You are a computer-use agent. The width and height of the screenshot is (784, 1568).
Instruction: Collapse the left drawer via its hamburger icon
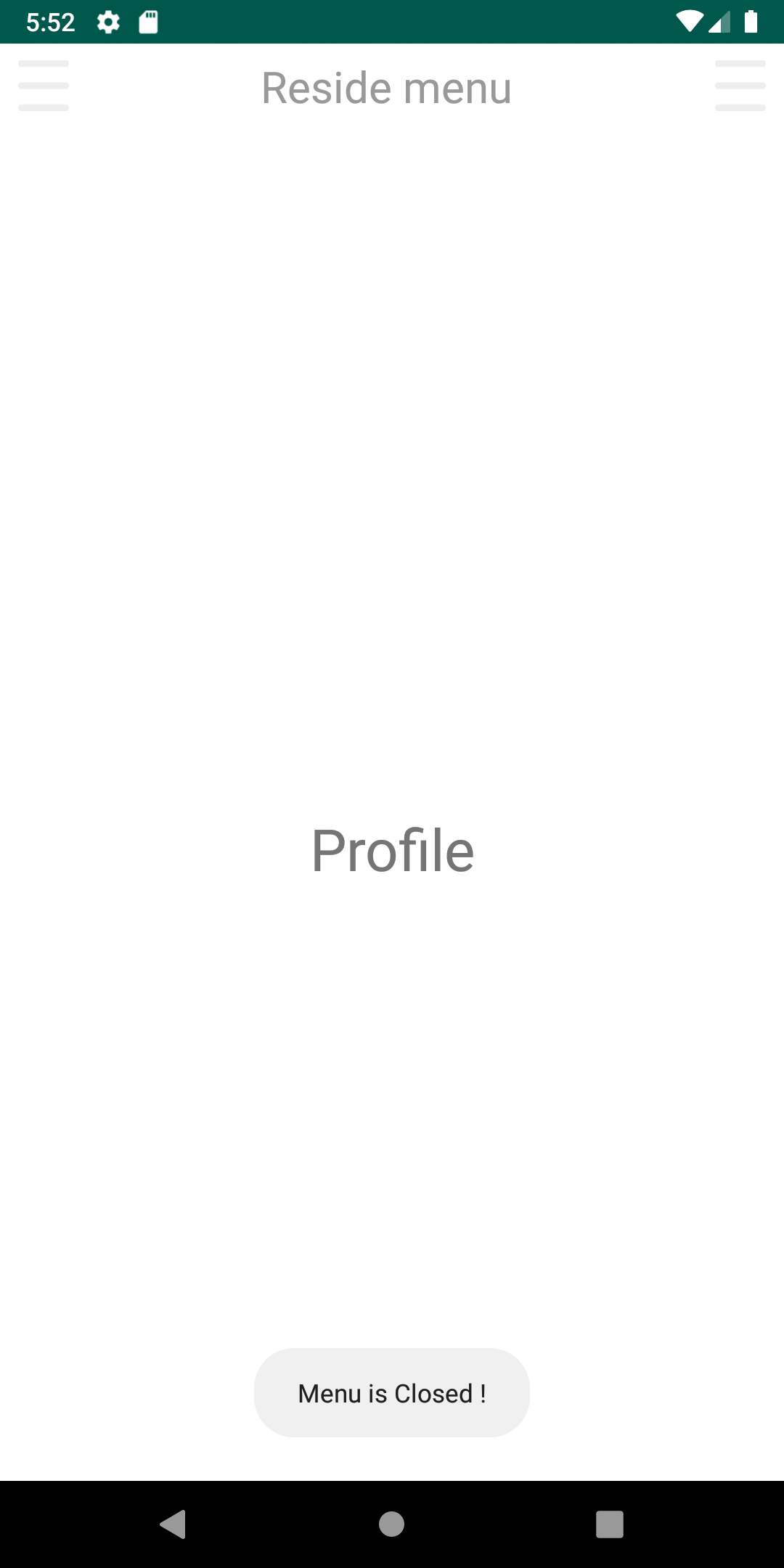pyautogui.click(x=43, y=86)
